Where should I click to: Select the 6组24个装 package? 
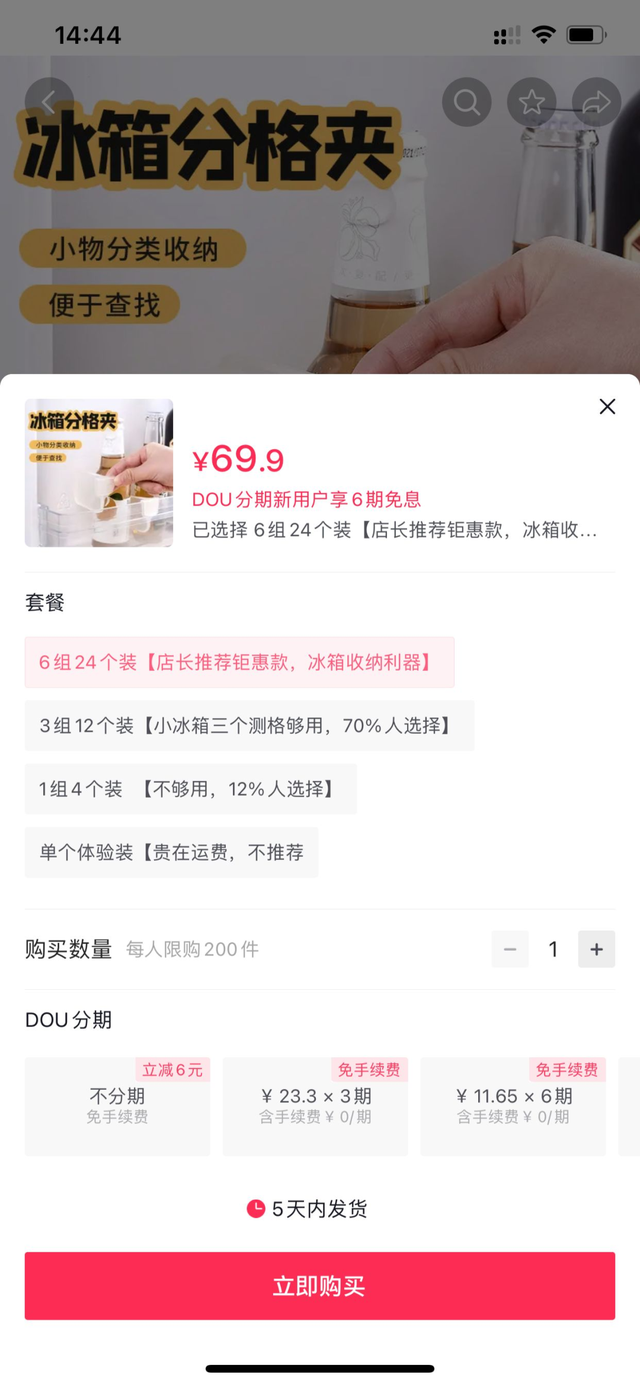point(239,662)
